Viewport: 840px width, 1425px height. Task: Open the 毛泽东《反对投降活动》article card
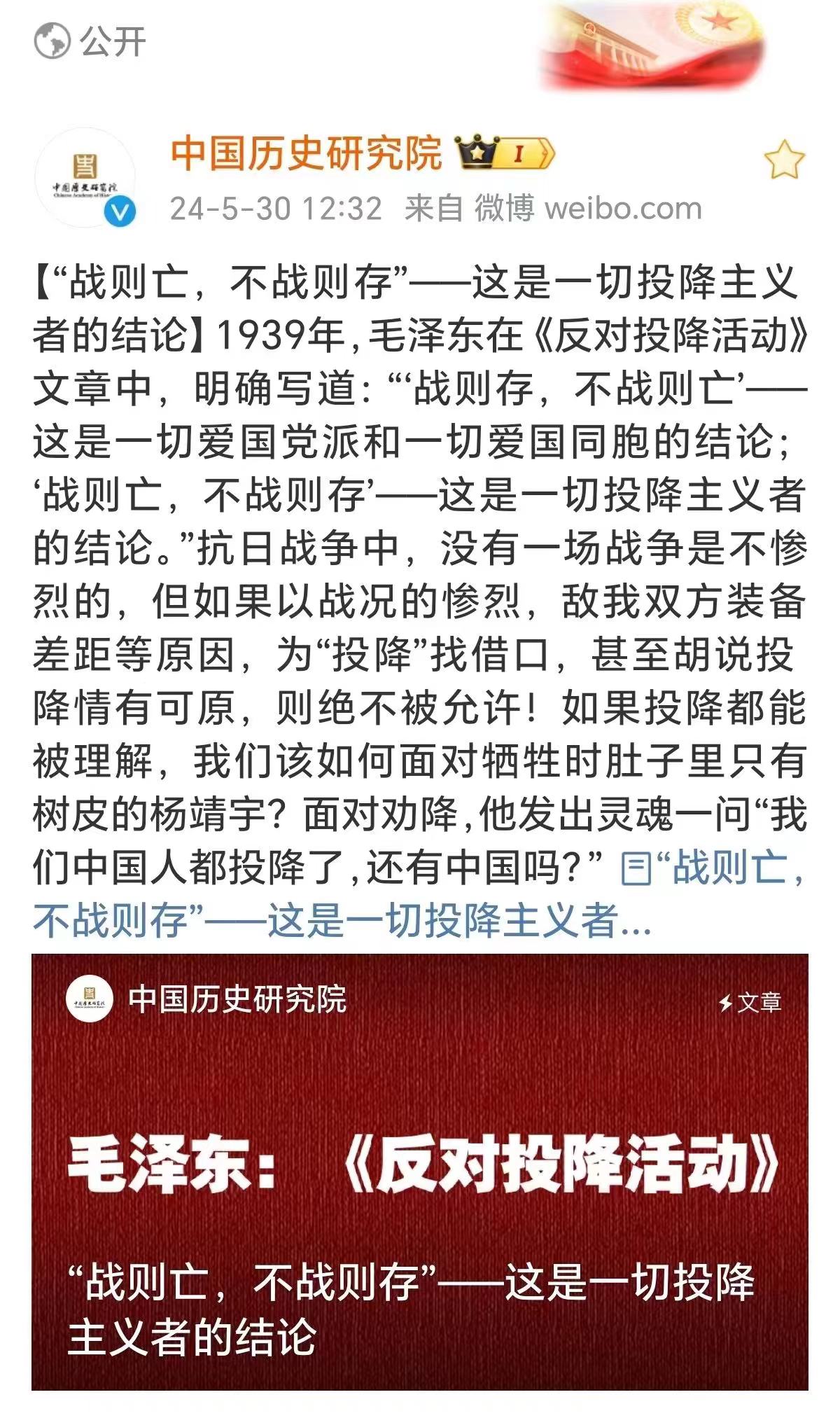click(x=420, y=1172)
